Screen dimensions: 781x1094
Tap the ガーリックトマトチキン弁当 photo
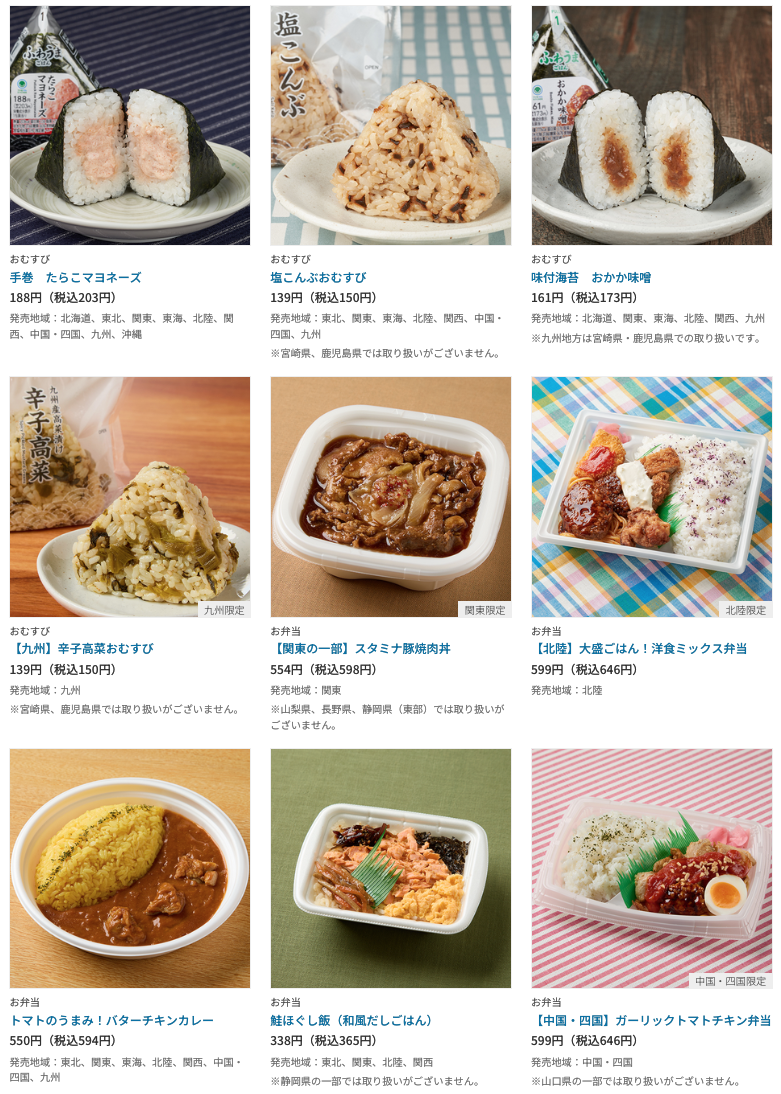pos(651,868)
